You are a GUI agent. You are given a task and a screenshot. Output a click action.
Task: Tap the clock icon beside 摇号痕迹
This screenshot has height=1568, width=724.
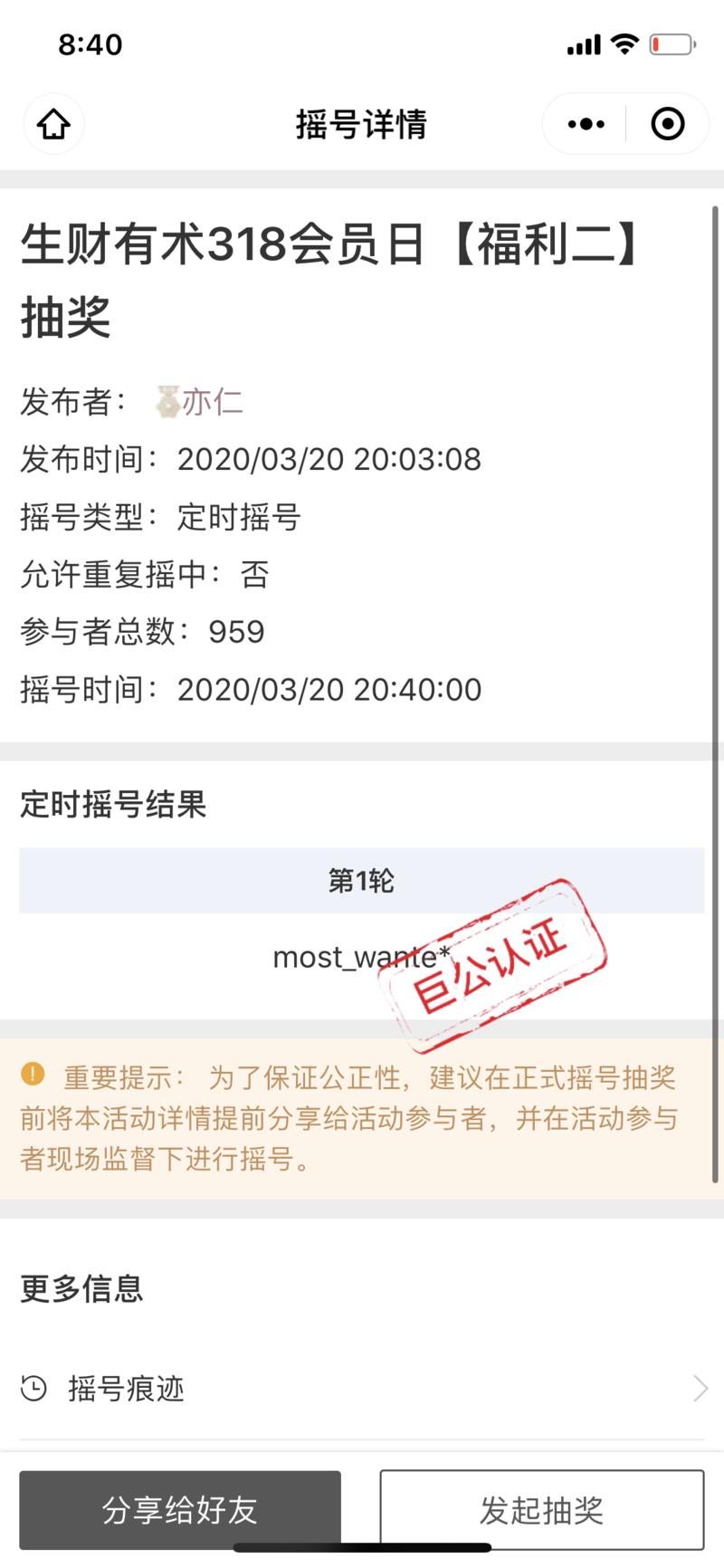point(33,1387)
